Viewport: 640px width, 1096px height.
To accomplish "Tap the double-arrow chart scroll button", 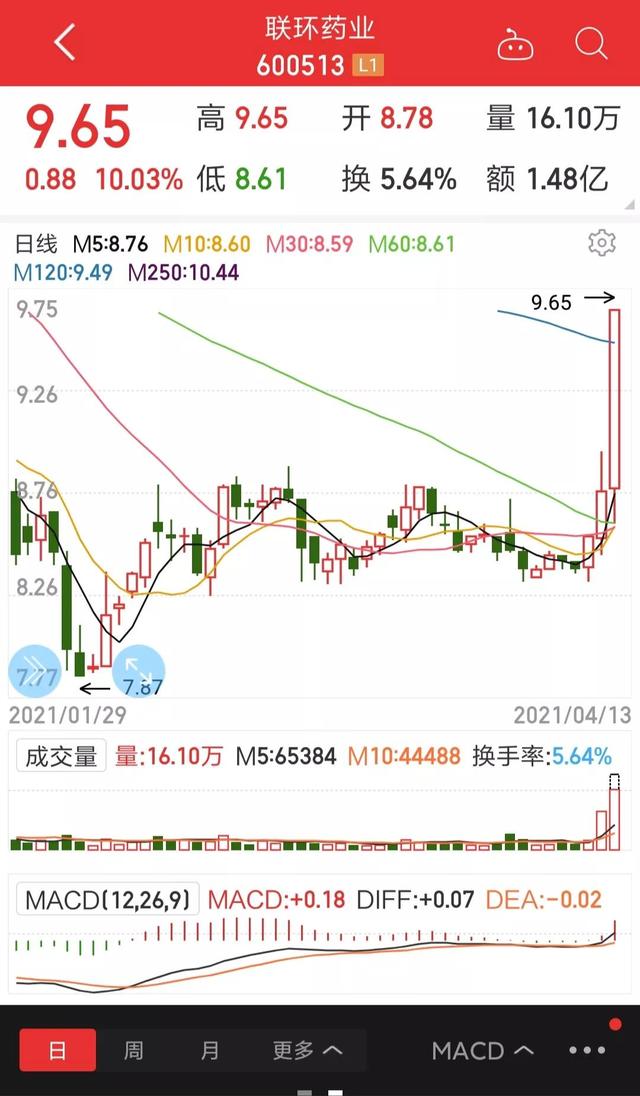I will point(32,671).
